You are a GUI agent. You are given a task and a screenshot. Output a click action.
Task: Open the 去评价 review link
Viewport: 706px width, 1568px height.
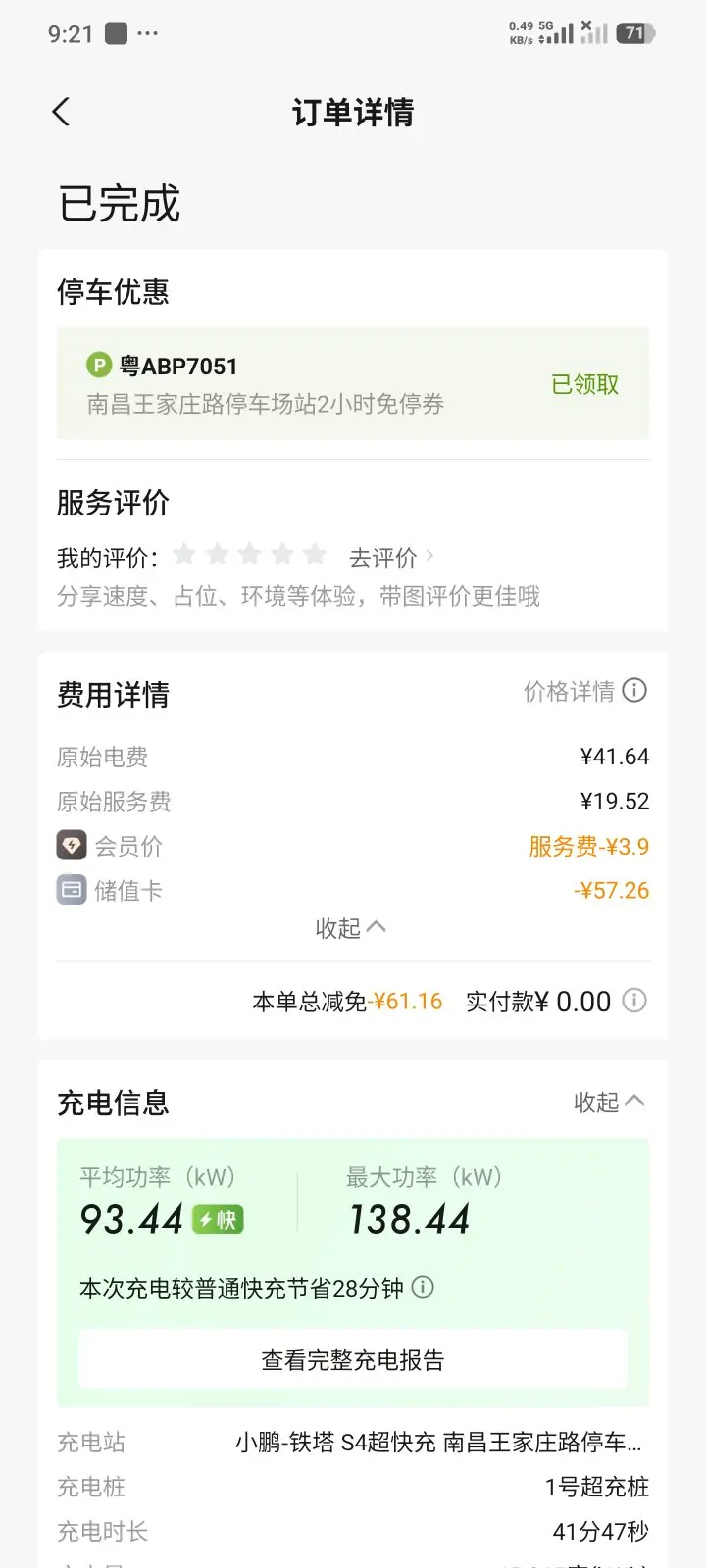coord(390,558)
